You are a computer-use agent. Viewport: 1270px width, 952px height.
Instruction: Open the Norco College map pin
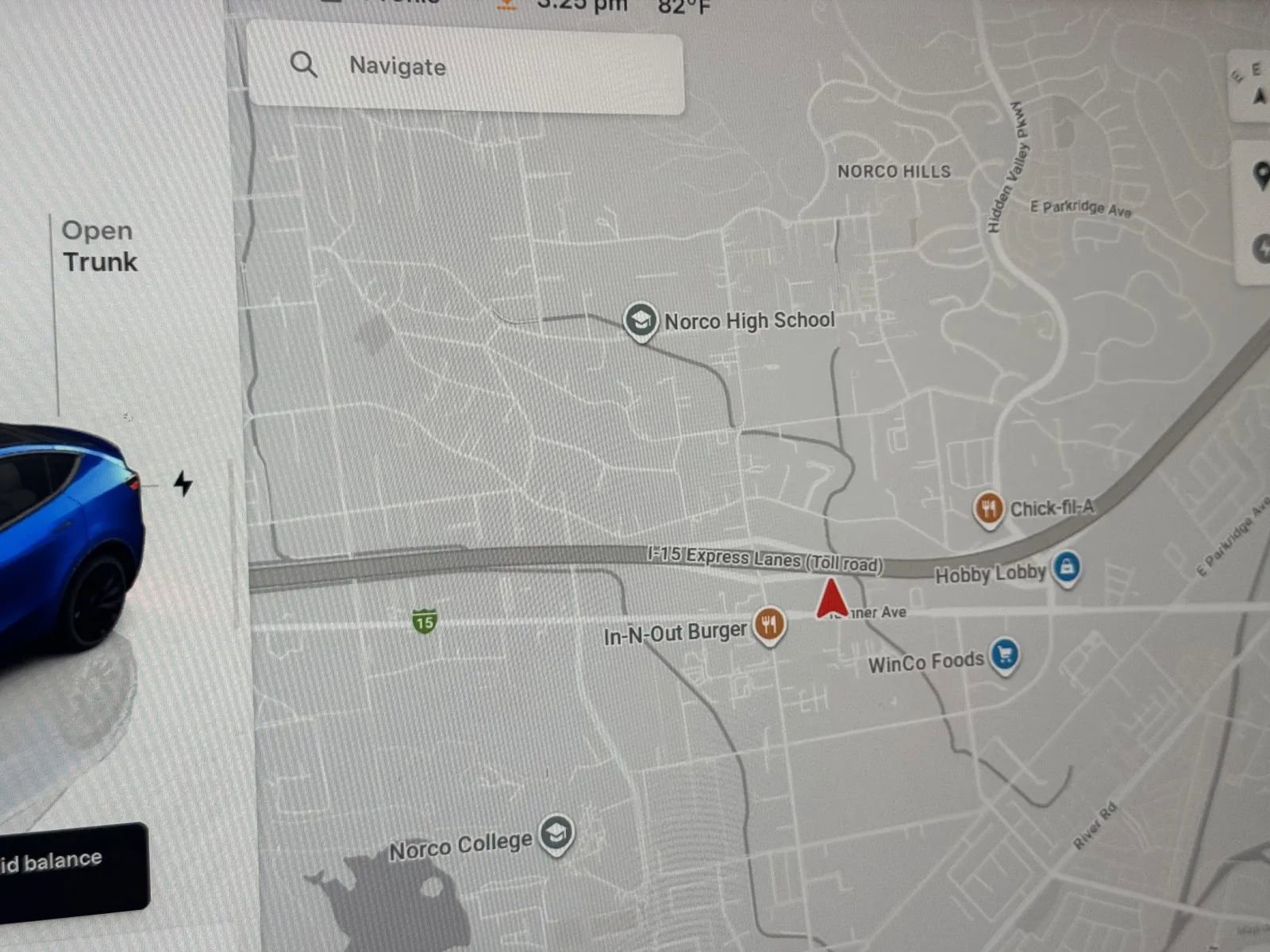(x=556, y=835)
